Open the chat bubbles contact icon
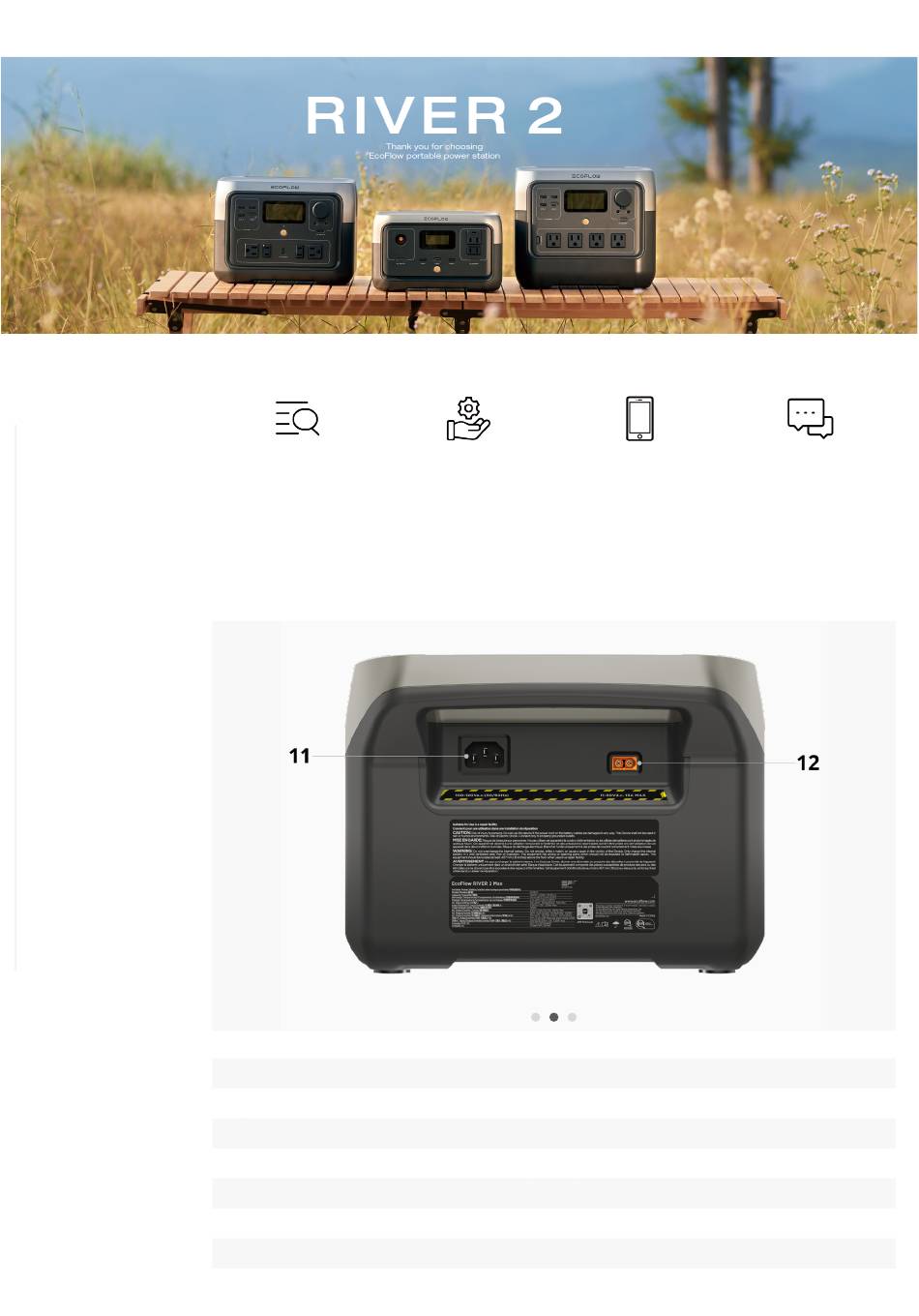The width and height of the screenshot is (919, 1316). click(x=810, y=418)
